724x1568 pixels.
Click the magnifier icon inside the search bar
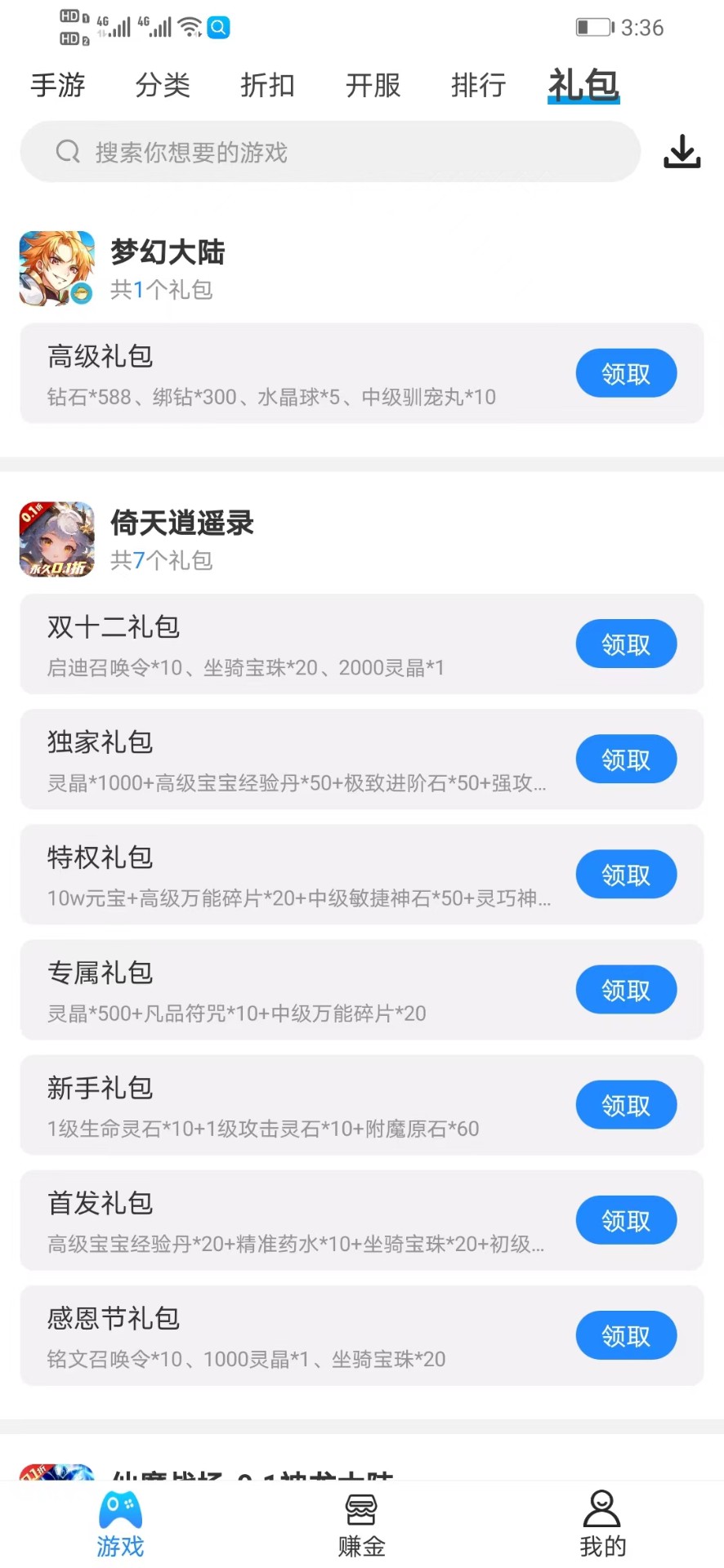click(67, 152)
